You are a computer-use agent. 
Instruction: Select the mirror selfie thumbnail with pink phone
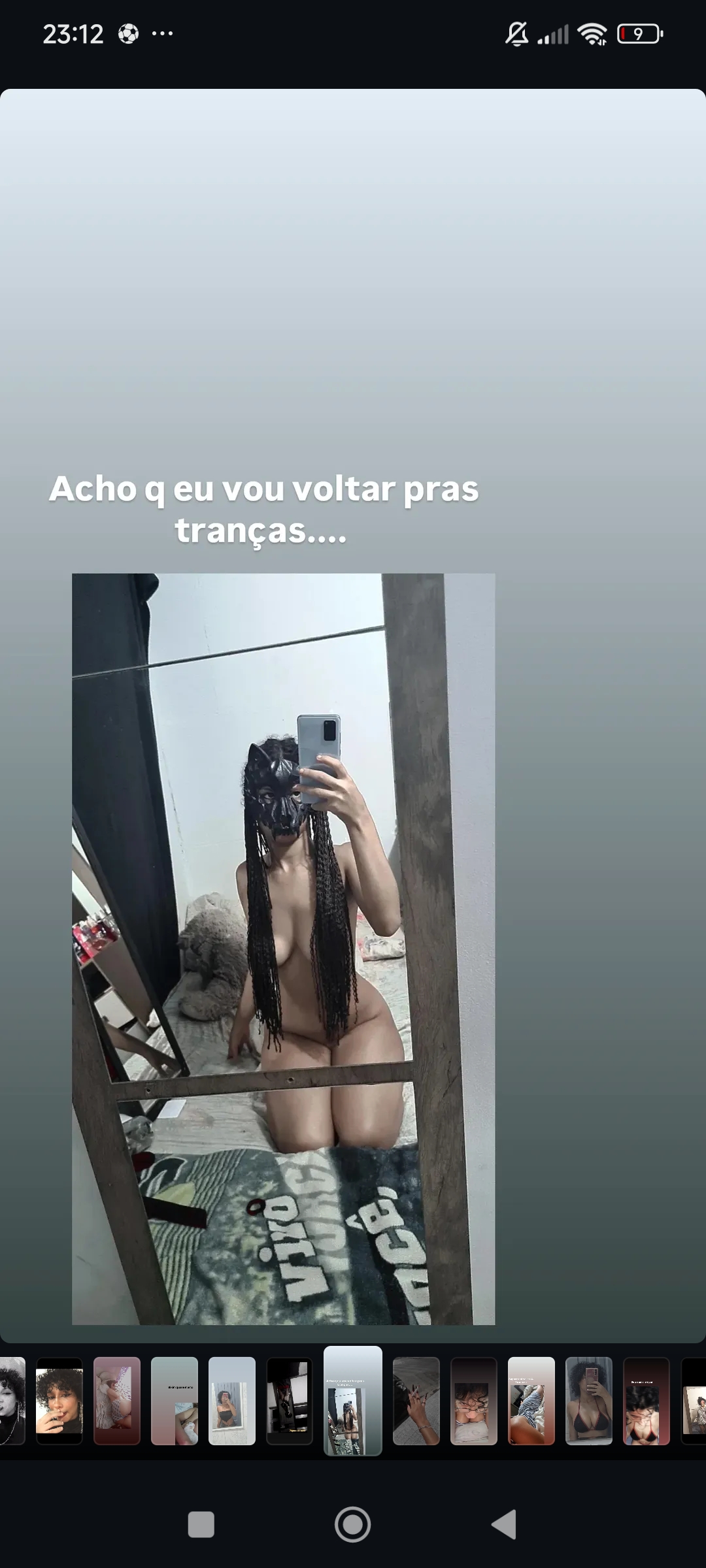click(589, 1400)
